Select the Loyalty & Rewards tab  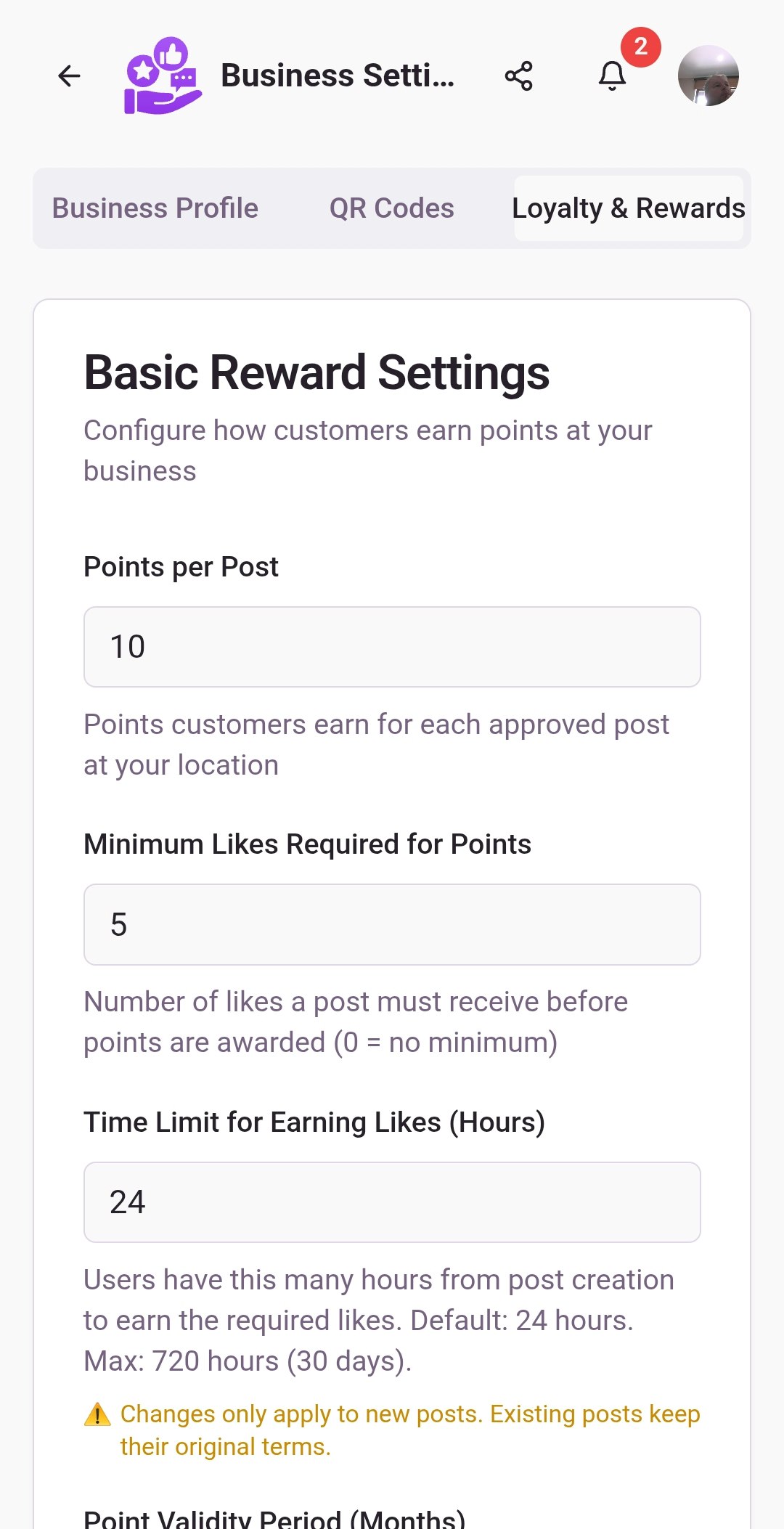[629, 208]
